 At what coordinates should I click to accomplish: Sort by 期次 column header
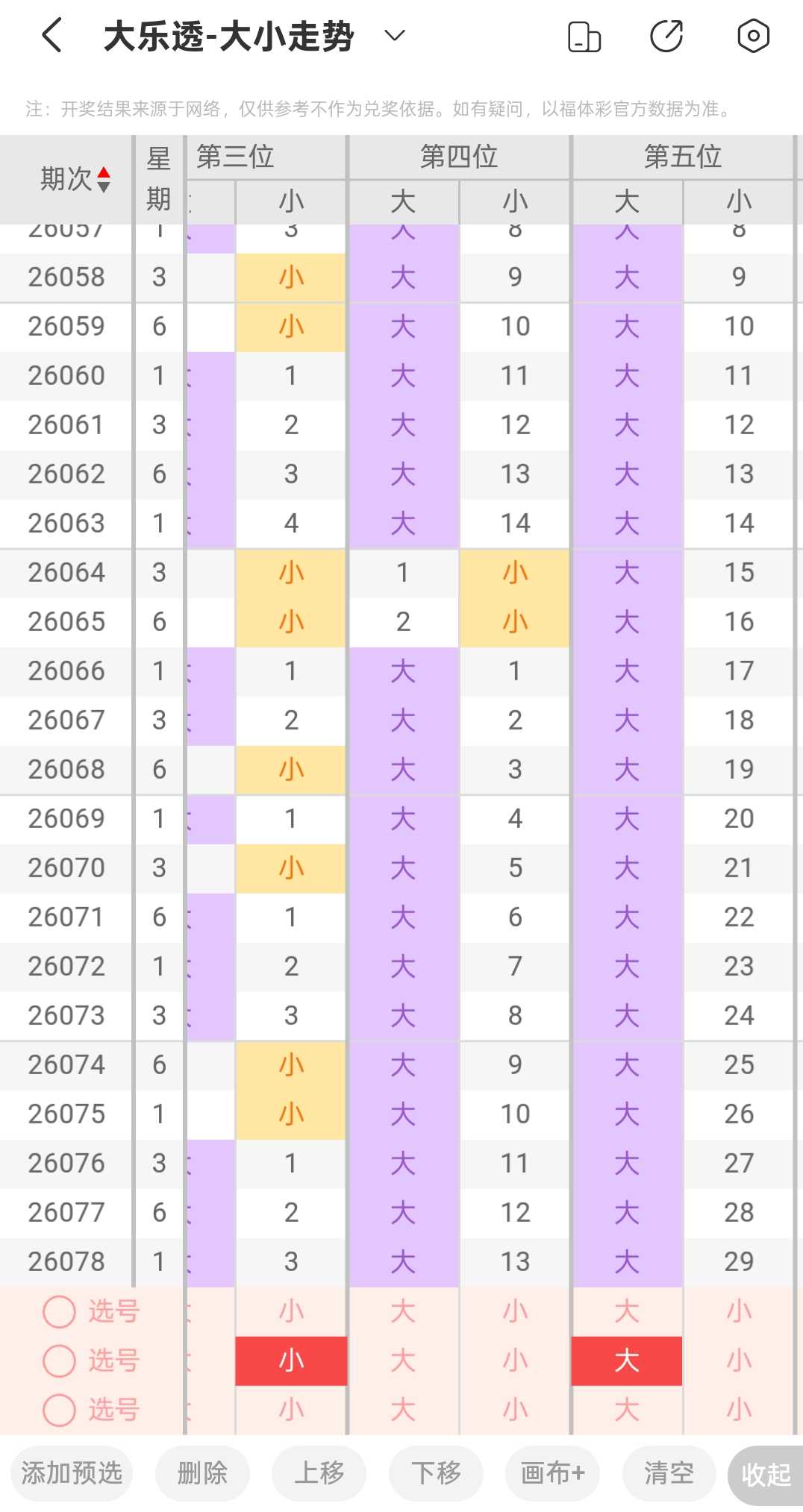coord(75,179)
